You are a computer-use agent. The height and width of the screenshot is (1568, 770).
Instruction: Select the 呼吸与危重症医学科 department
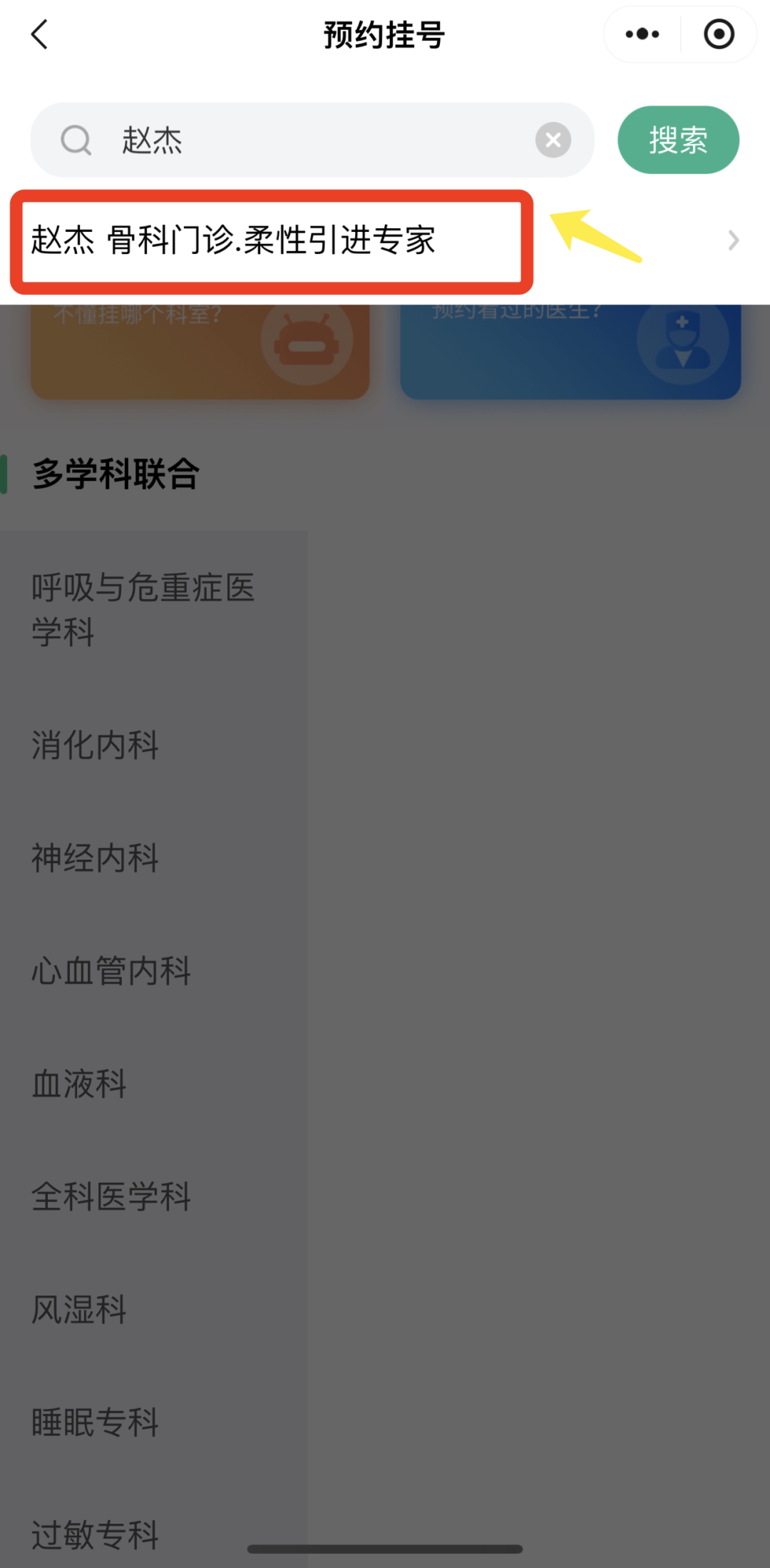pyautogui.click(x=143, y=610)
